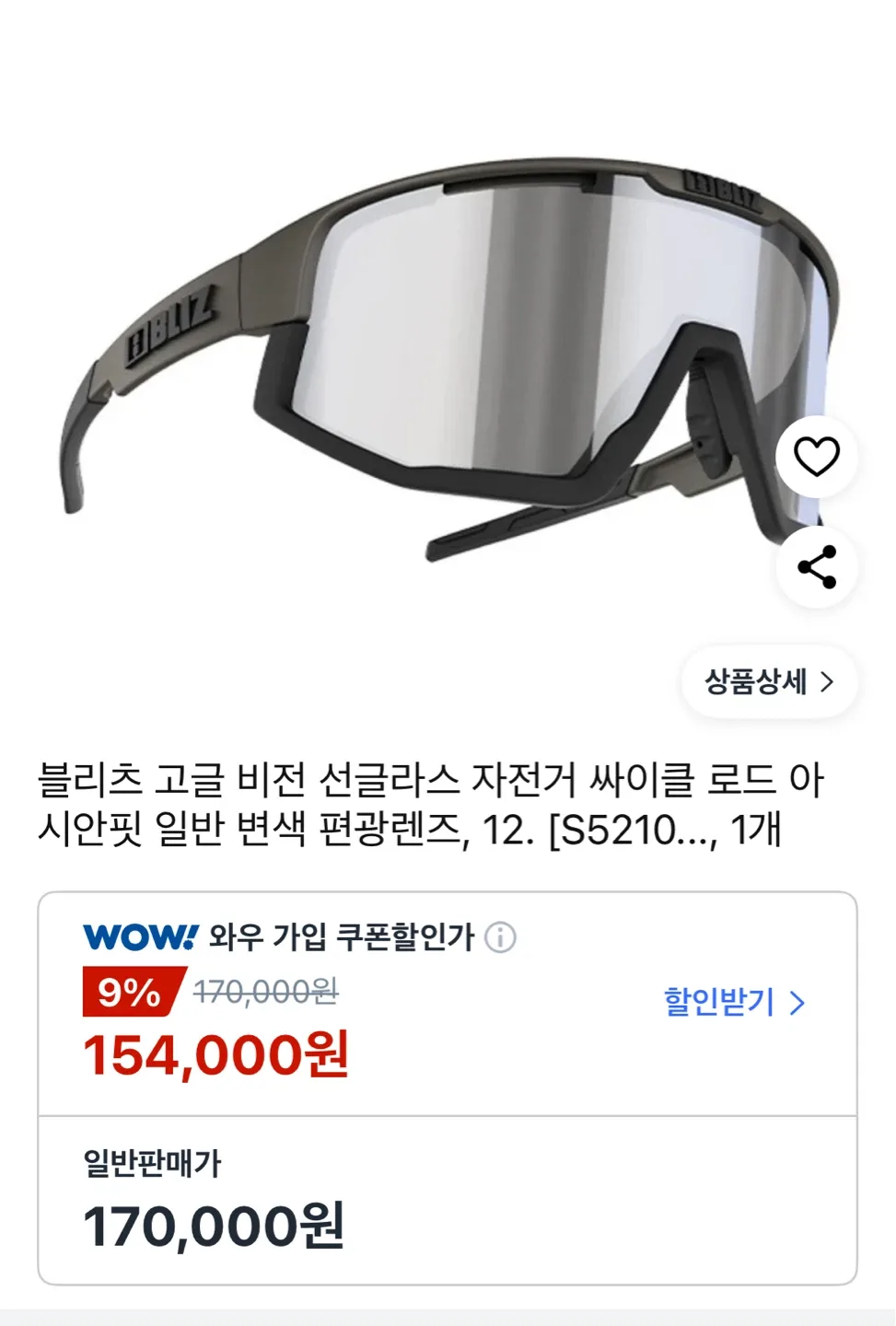Share this Bliz sunglasses product
Image resolution: width=896 pixels, height=1326 pixels.
[x=816, y=567]
